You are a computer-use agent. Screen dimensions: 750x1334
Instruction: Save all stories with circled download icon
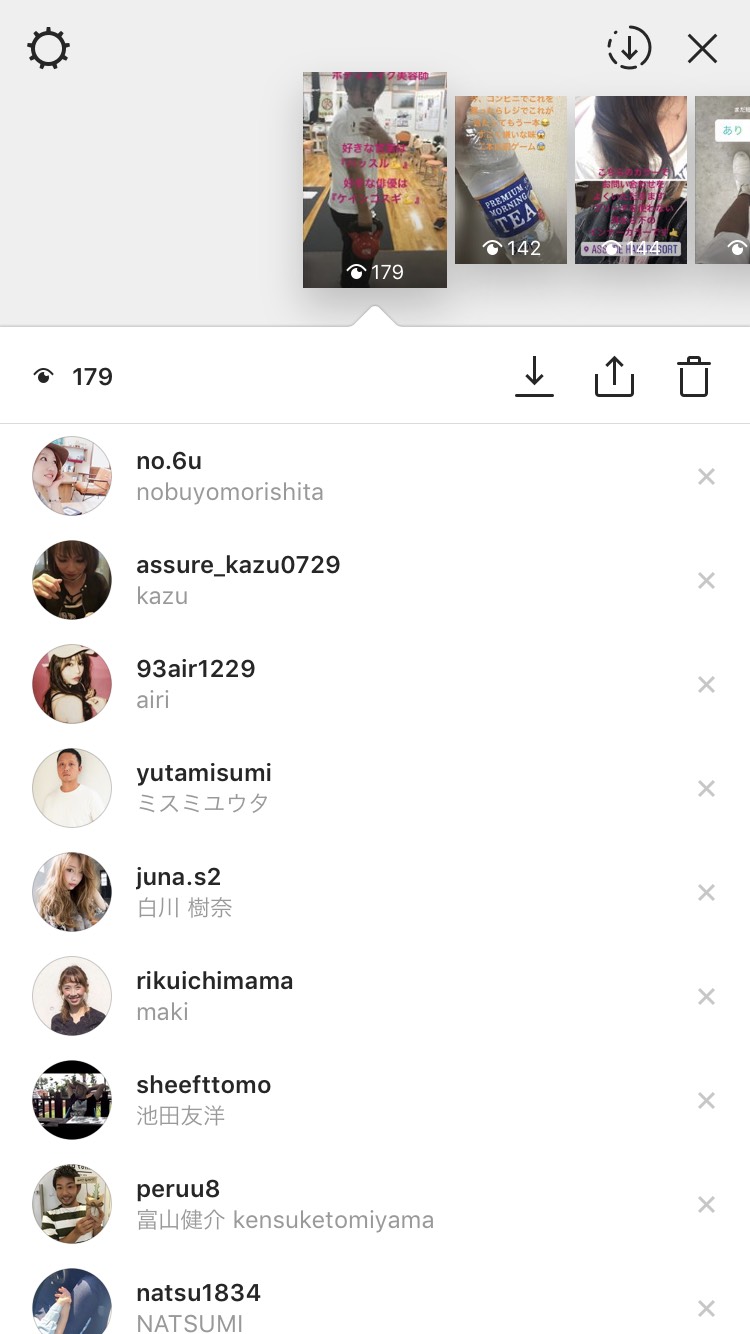tap(629, 48)
